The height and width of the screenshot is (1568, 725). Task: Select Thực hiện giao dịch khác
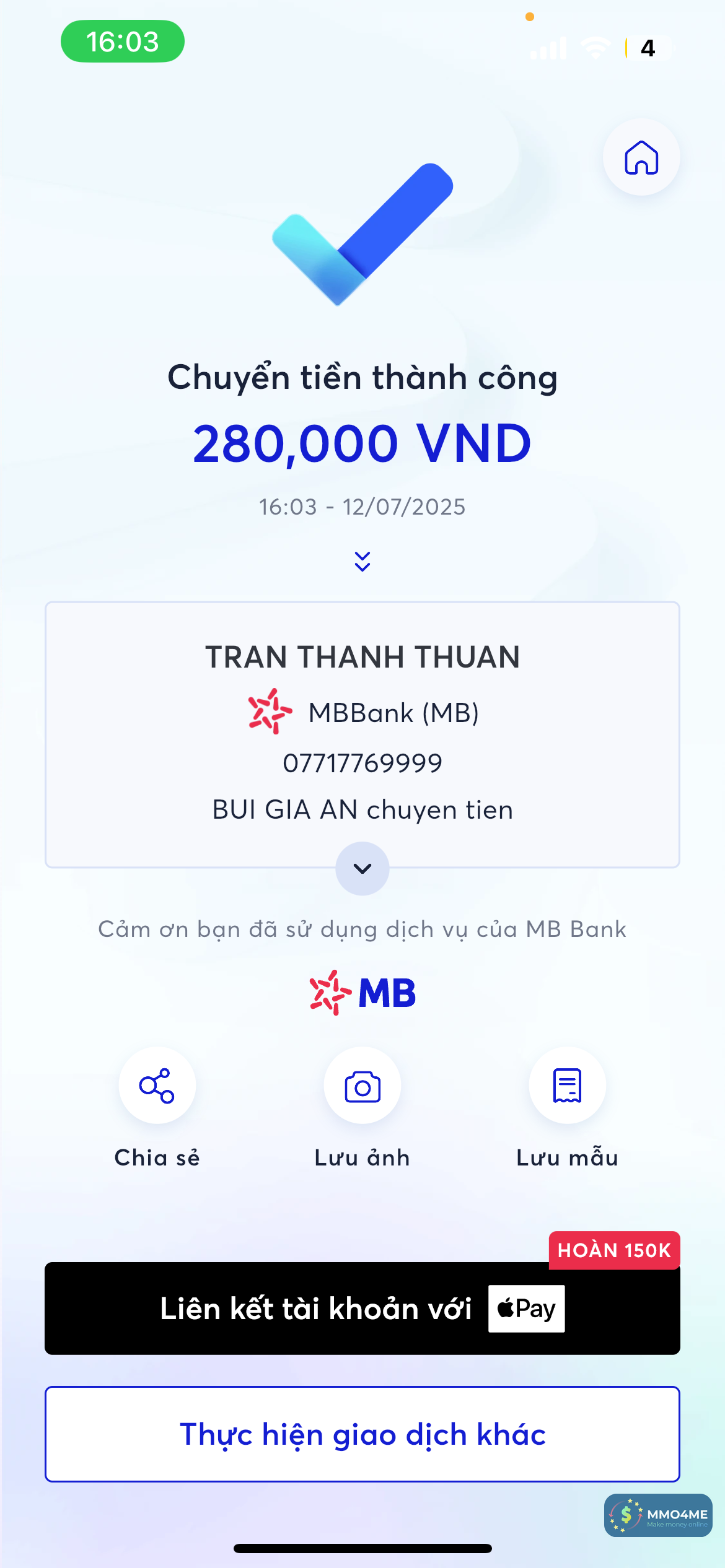click(362, 1434)
